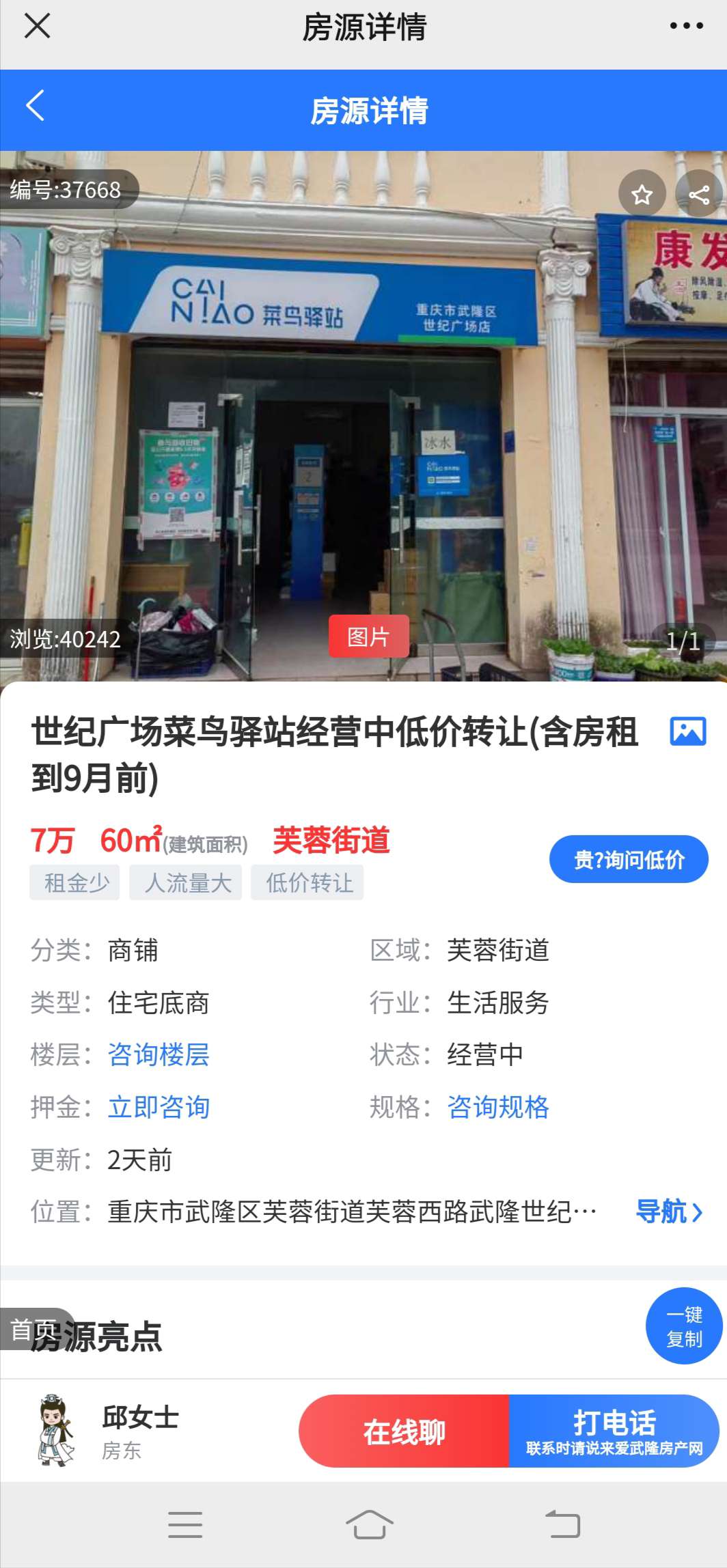The height and width of the screenshot is (1568, 727).
Task: Tap the 咨询楼层 link
Action: 159,1055
